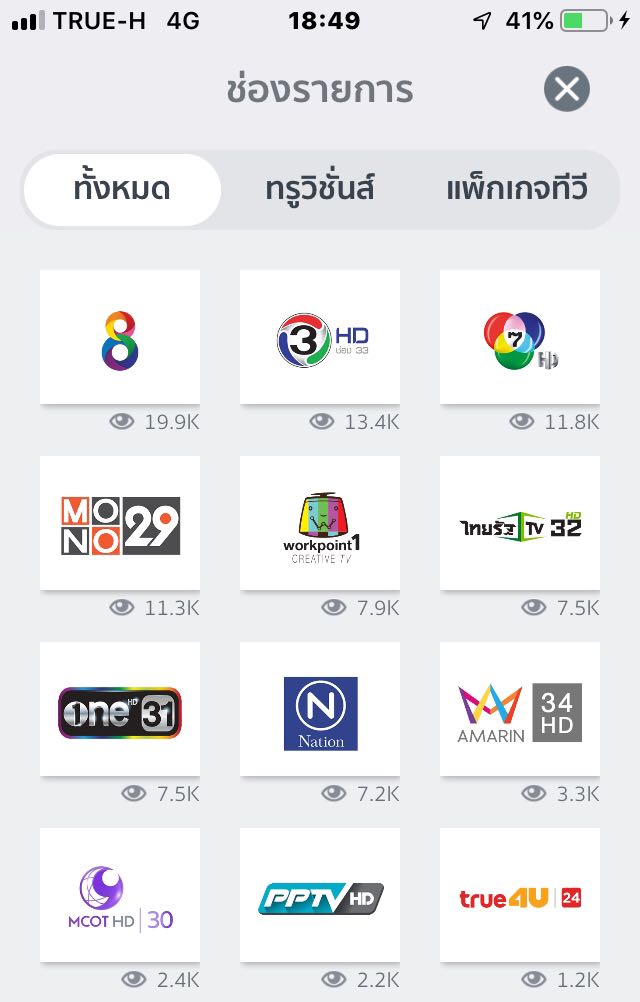
Task: Open the MONO 29 channel
Action: click(120, 523)
